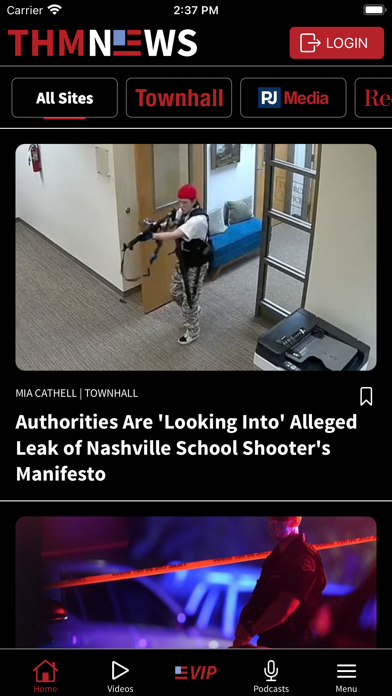
Task: Go to the Home tab
Action: tap(45, 676)
